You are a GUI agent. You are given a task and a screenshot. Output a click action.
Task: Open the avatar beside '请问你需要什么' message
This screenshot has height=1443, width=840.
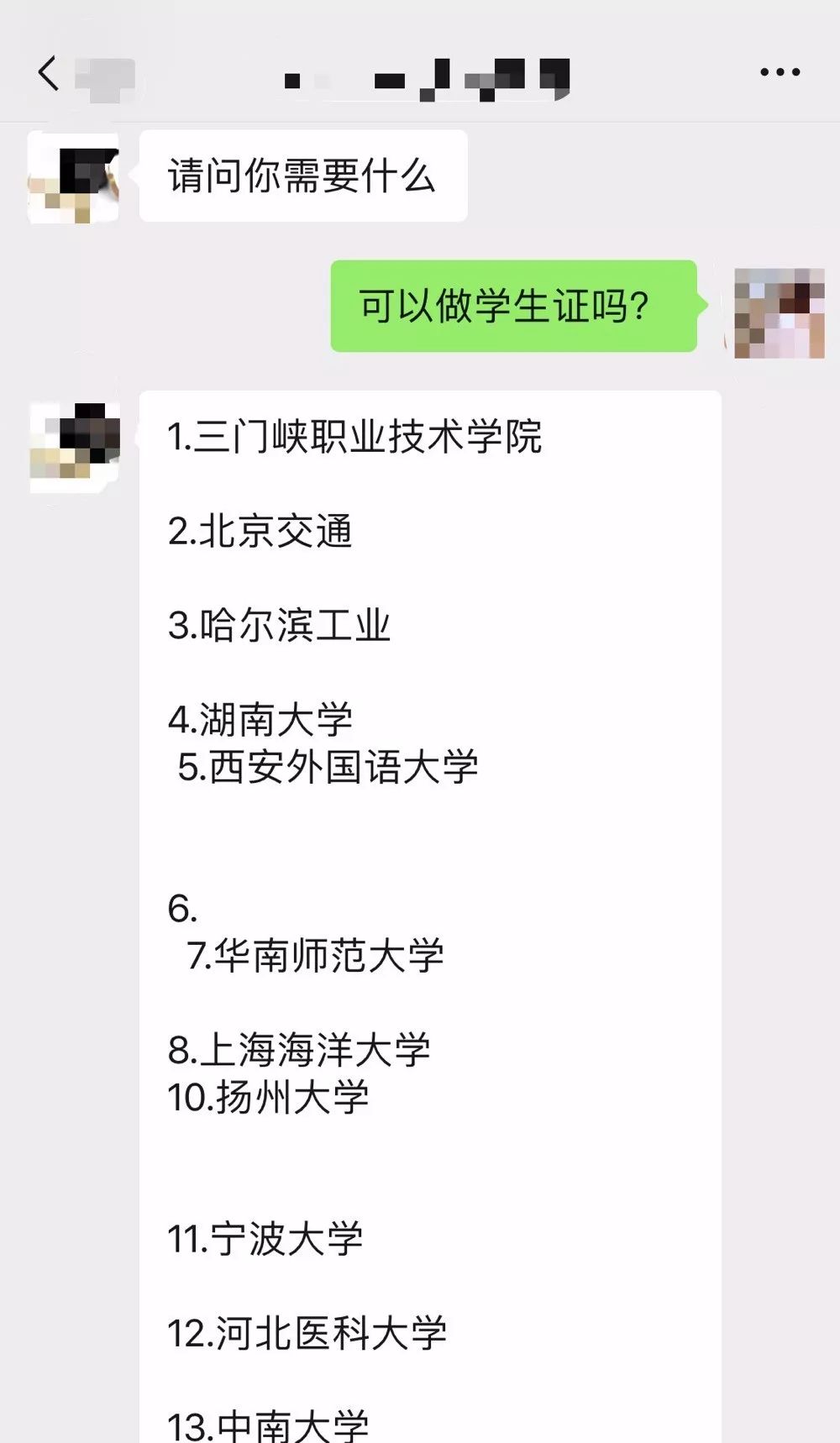[74, 177]
